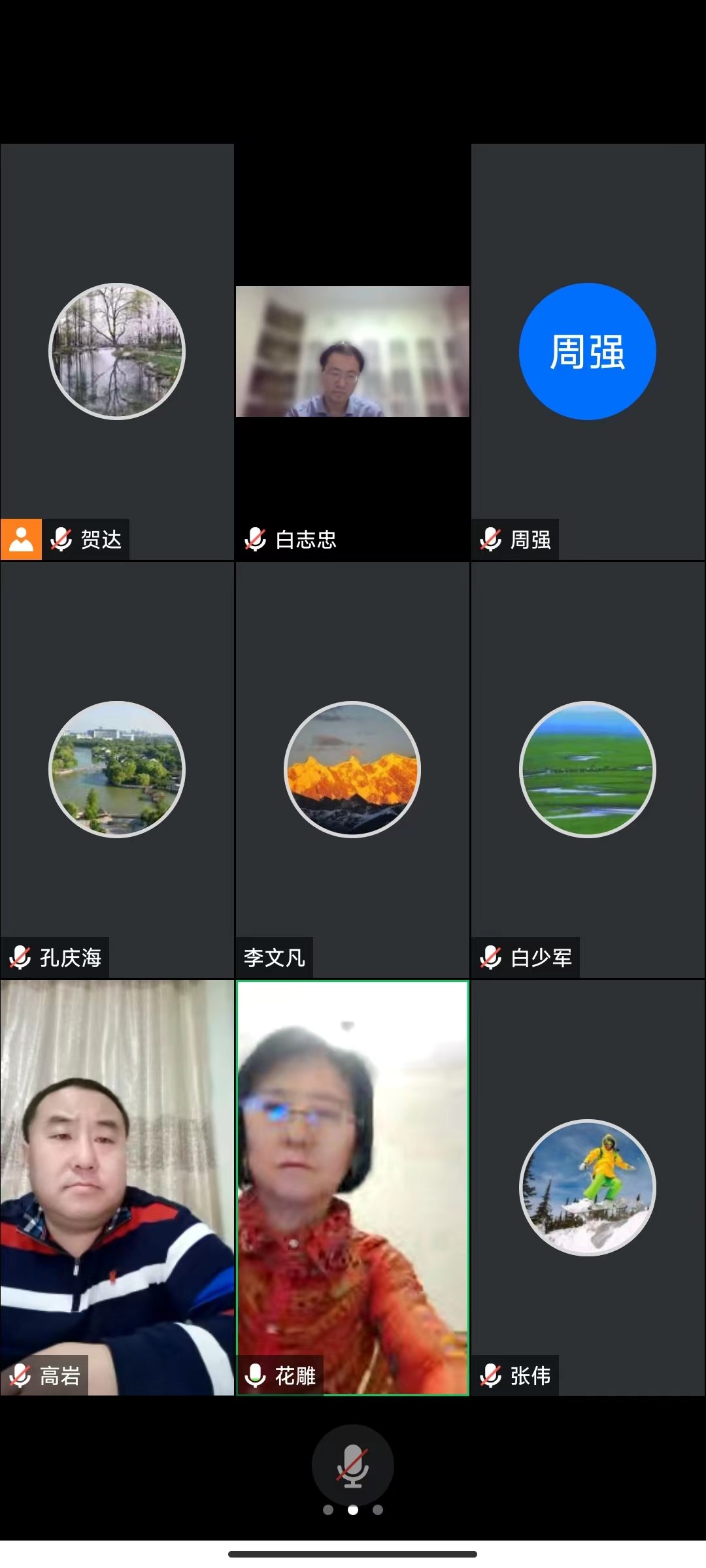706x1568 pixels.
Task: Tap the page indicator dots
Action: pyautogui.click(x=353, y=1510)
